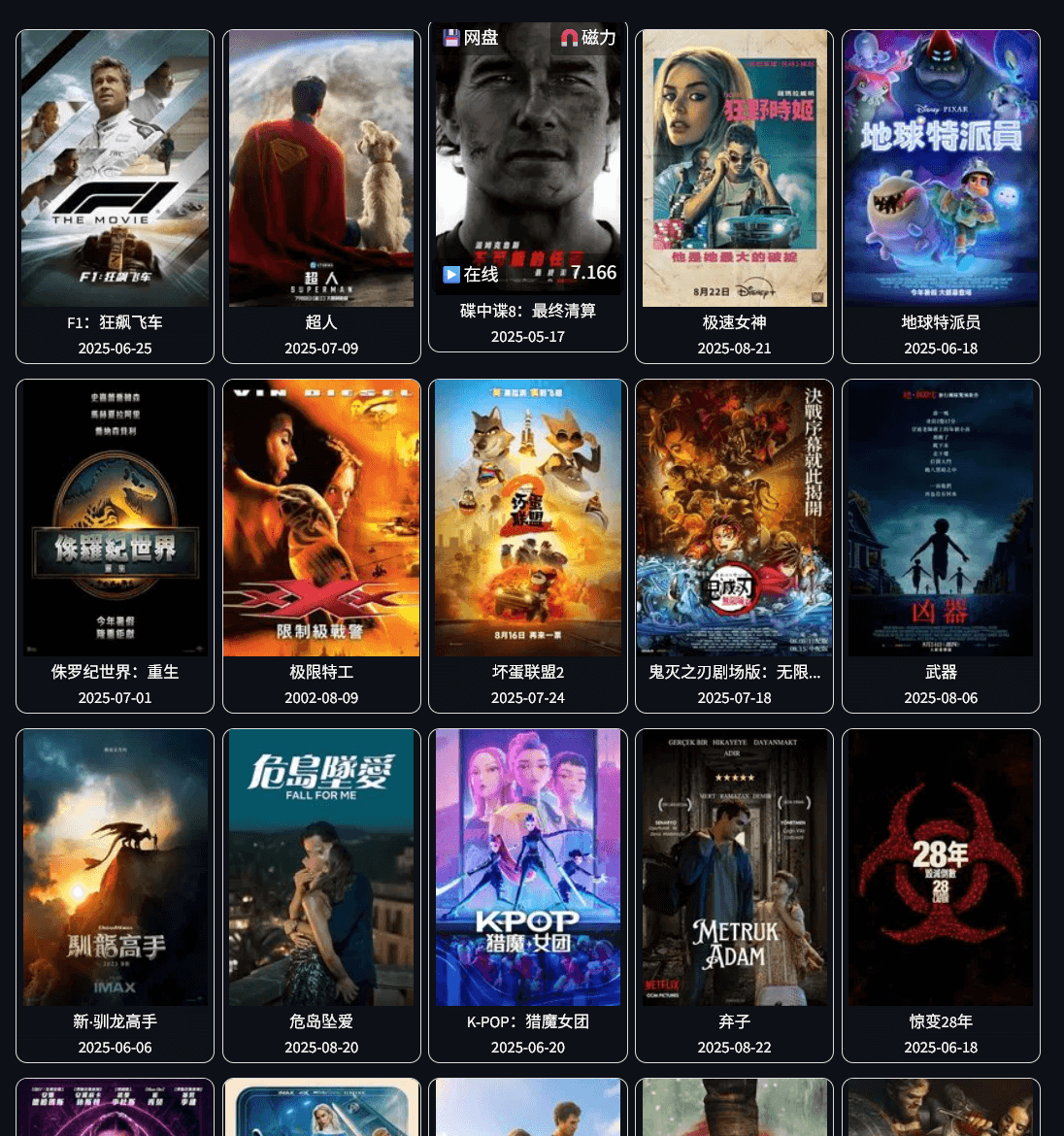
Task: Open the 超人 movie card
Action: click(321, 194)
